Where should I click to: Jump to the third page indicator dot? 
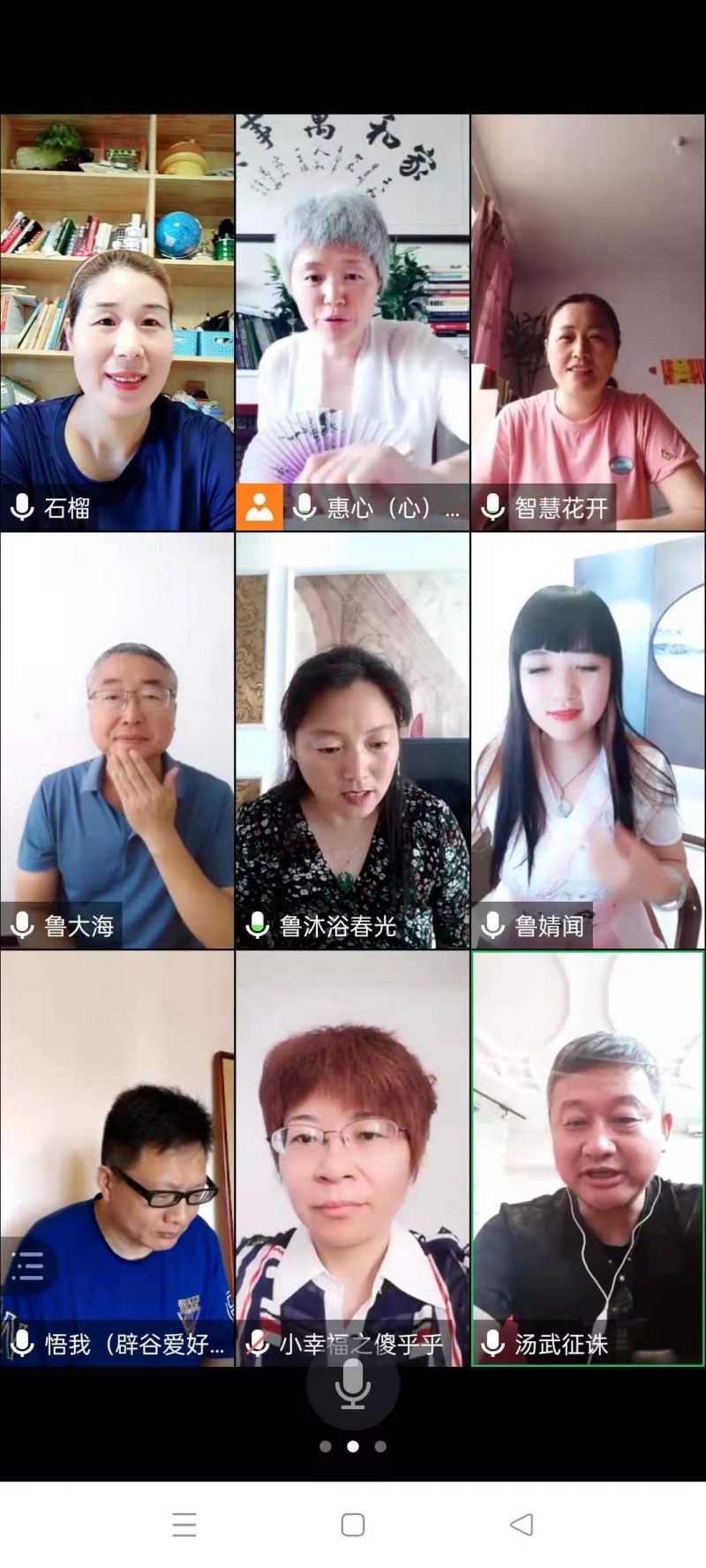(x=380, y=1446)
